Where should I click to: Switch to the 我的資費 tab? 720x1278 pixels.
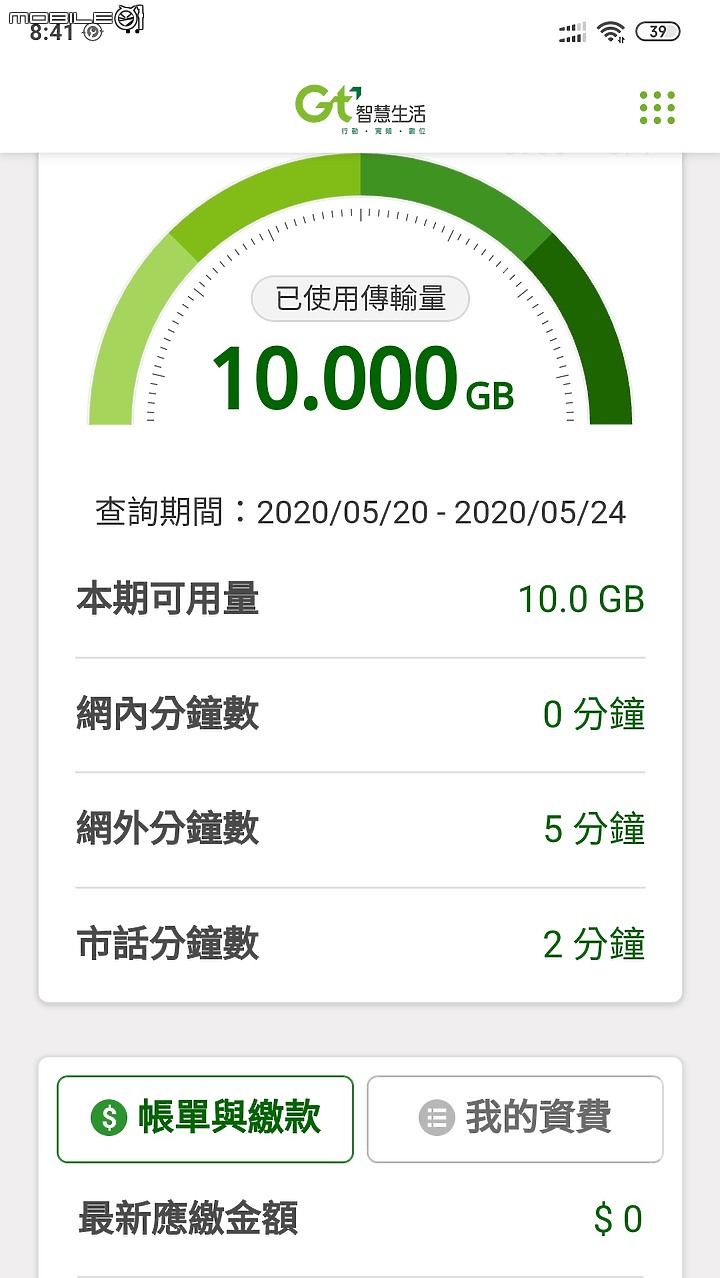coord(515,1119)
